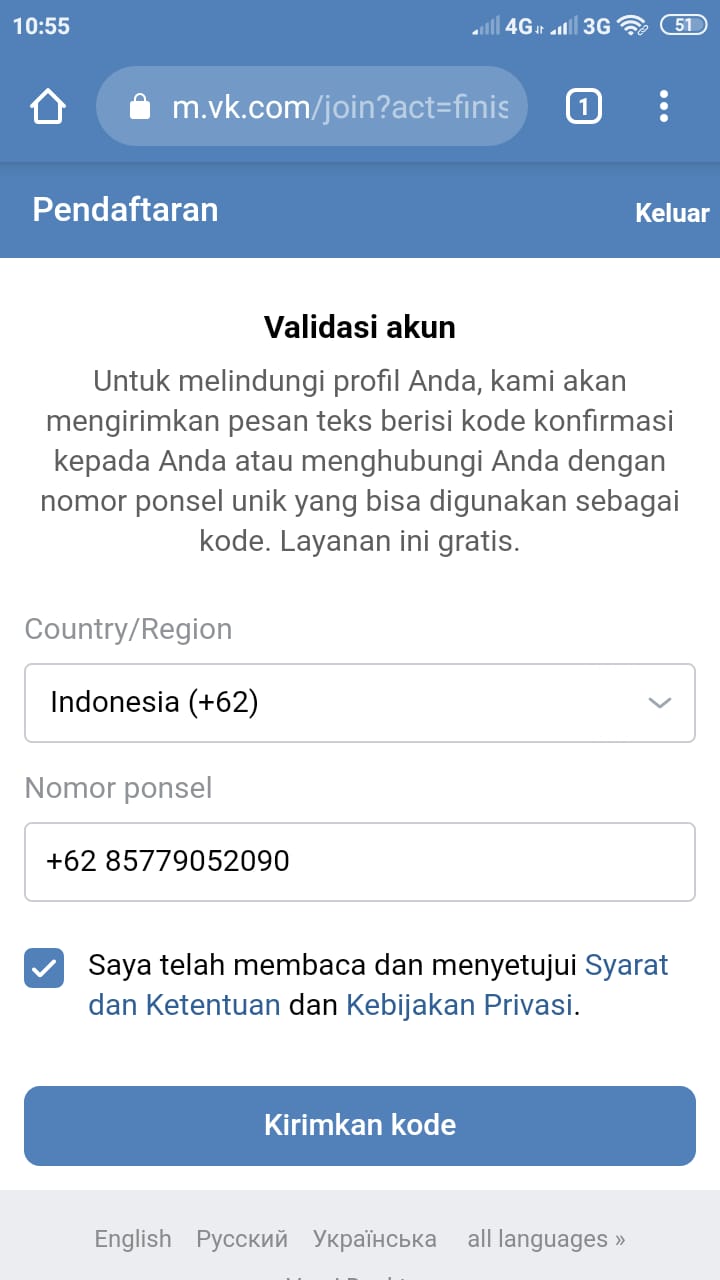
Task: Open the all languages list
Action: (x=546, y=1239)
